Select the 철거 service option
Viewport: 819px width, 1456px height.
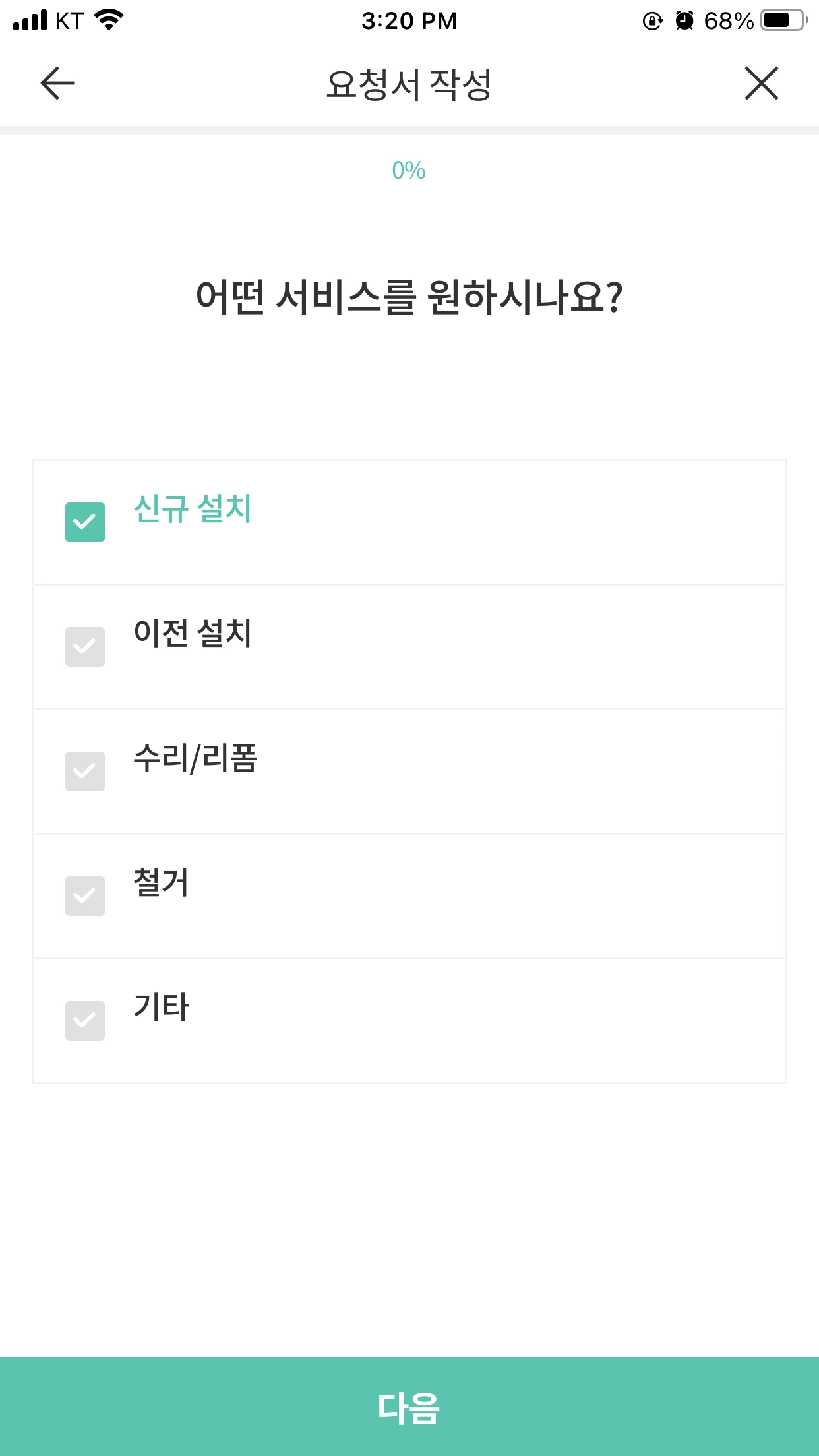[85, 895]
